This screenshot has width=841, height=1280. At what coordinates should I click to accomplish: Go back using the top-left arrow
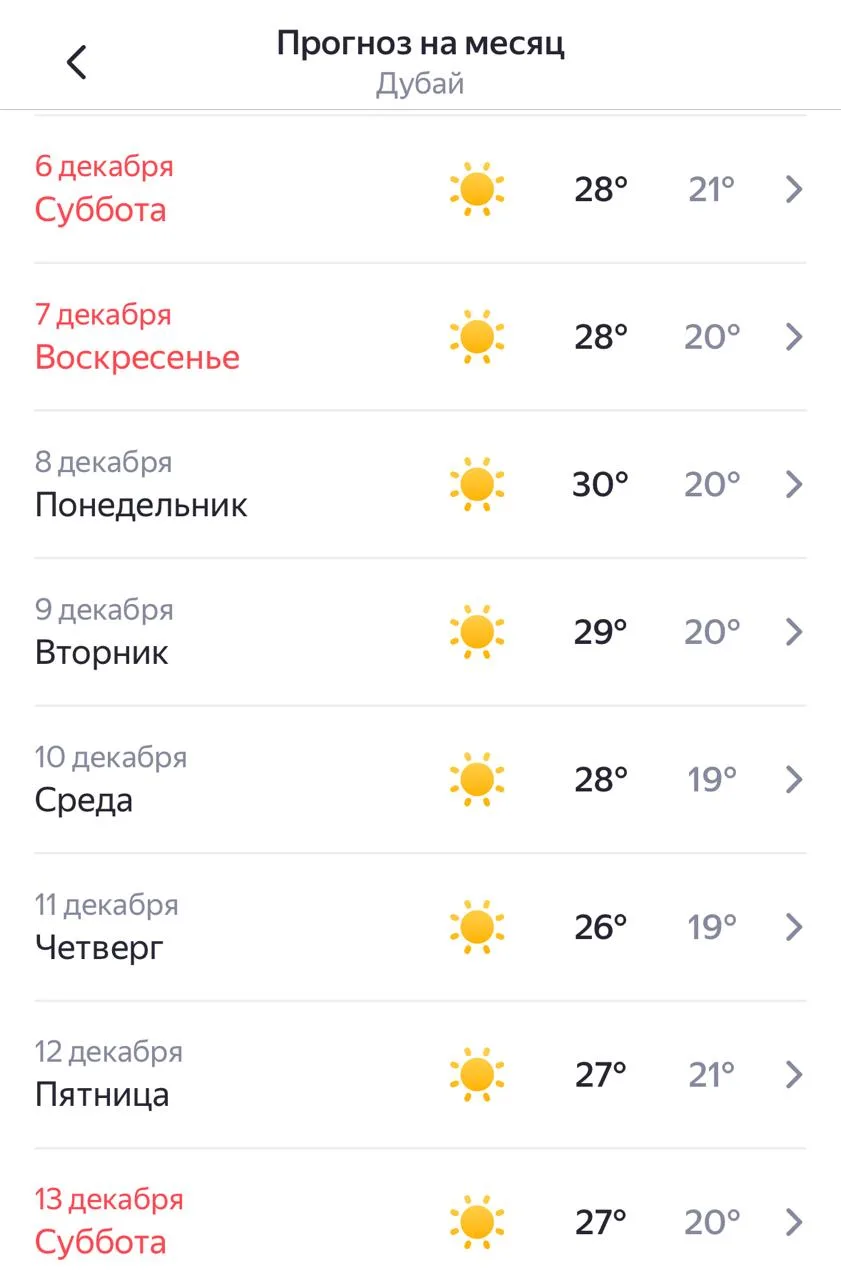76,62
